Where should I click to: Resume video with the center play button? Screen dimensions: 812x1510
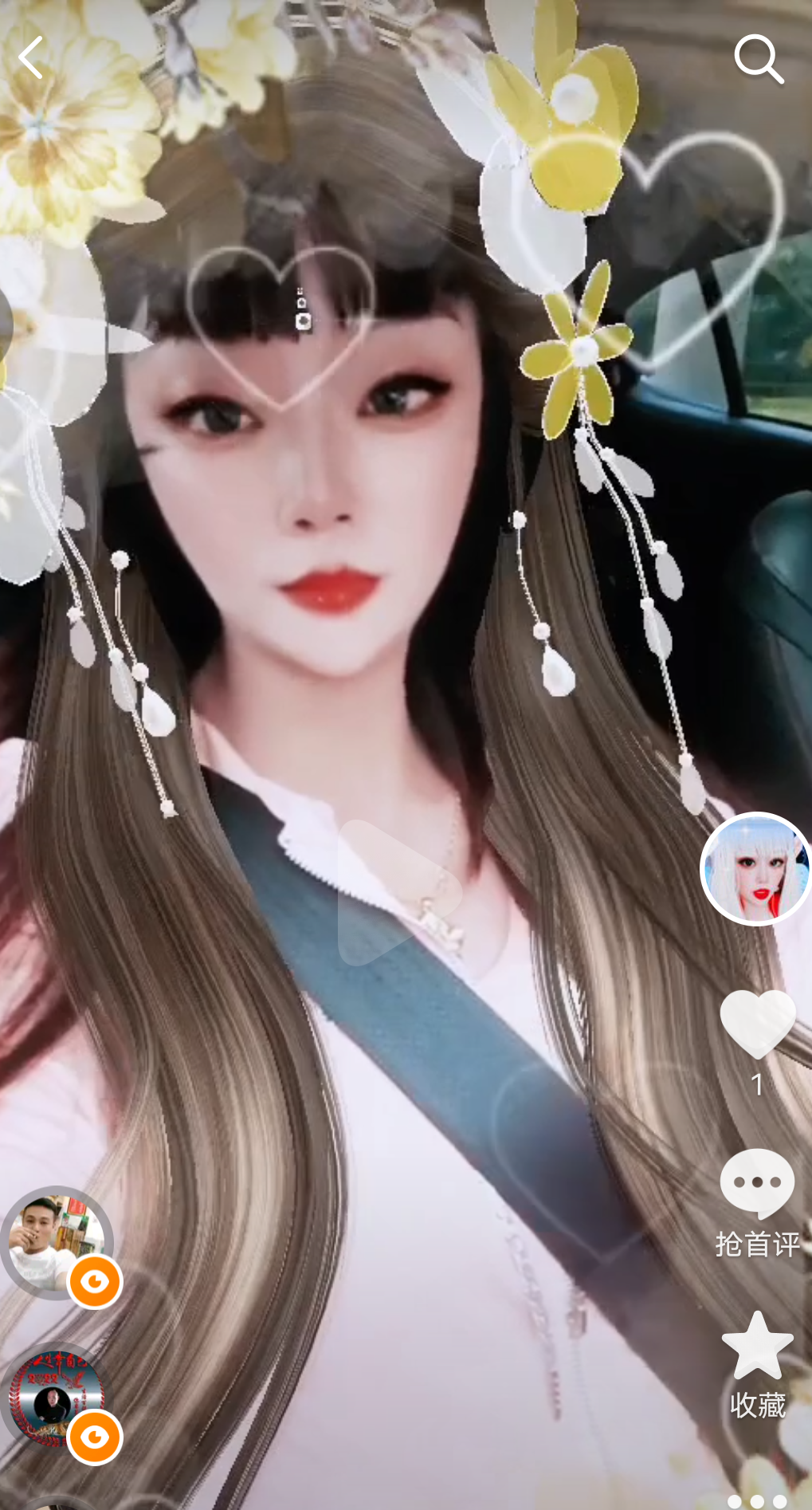[398, 893]
